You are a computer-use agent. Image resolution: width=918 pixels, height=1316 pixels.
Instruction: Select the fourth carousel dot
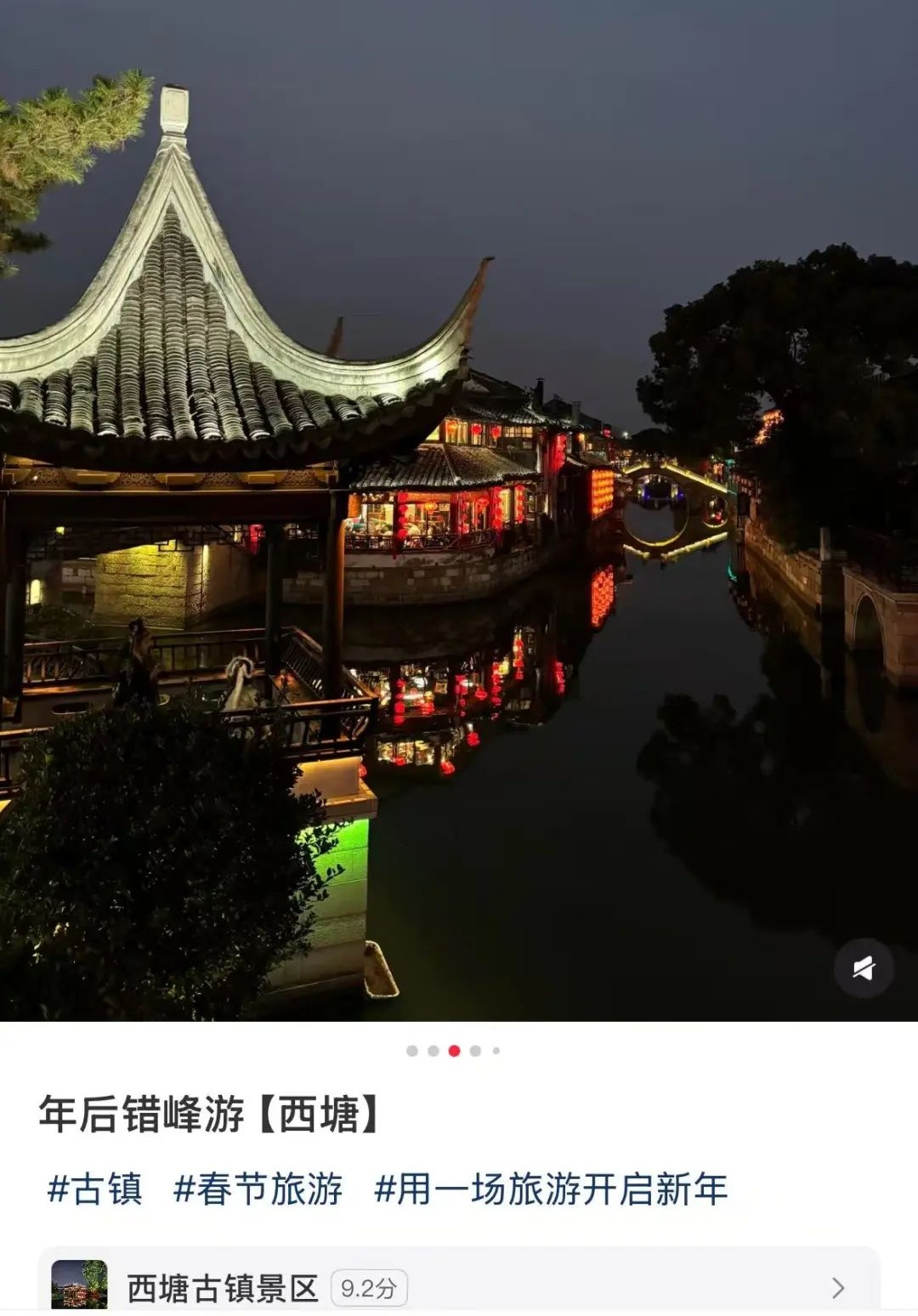coord(474,1051)
